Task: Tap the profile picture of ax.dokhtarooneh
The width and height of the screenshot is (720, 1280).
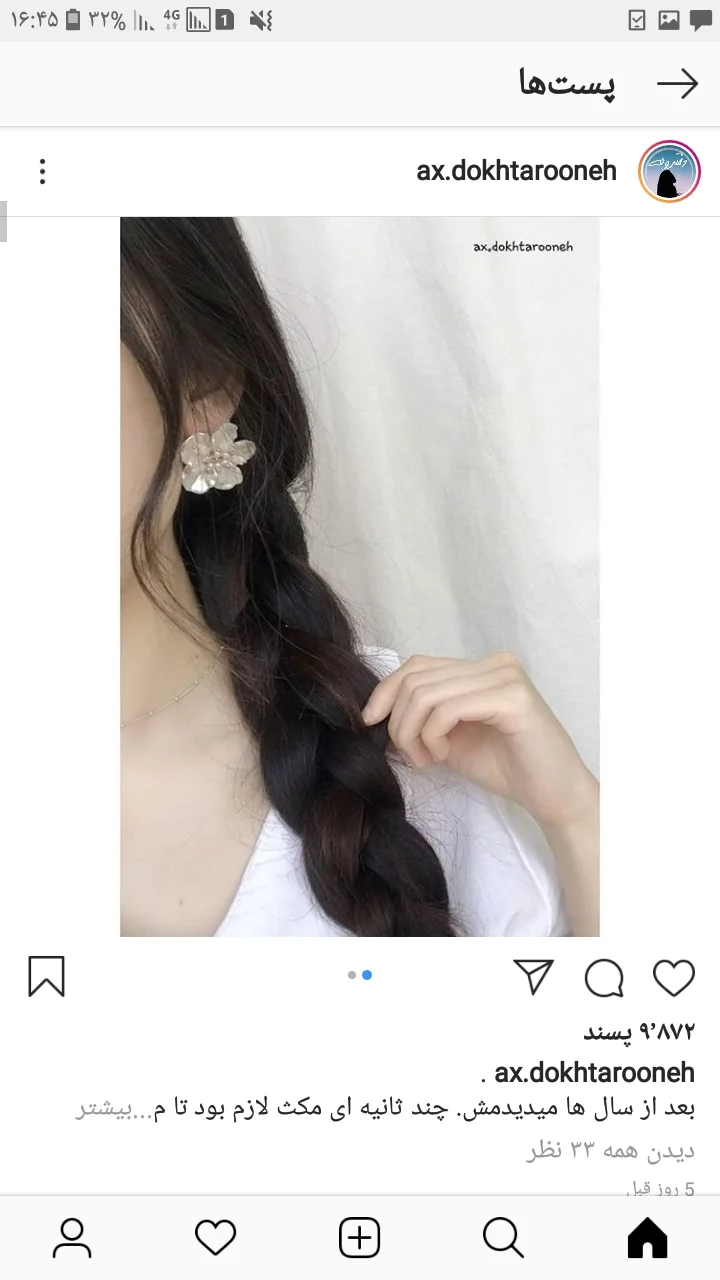Action: click(x=668, y=171)
